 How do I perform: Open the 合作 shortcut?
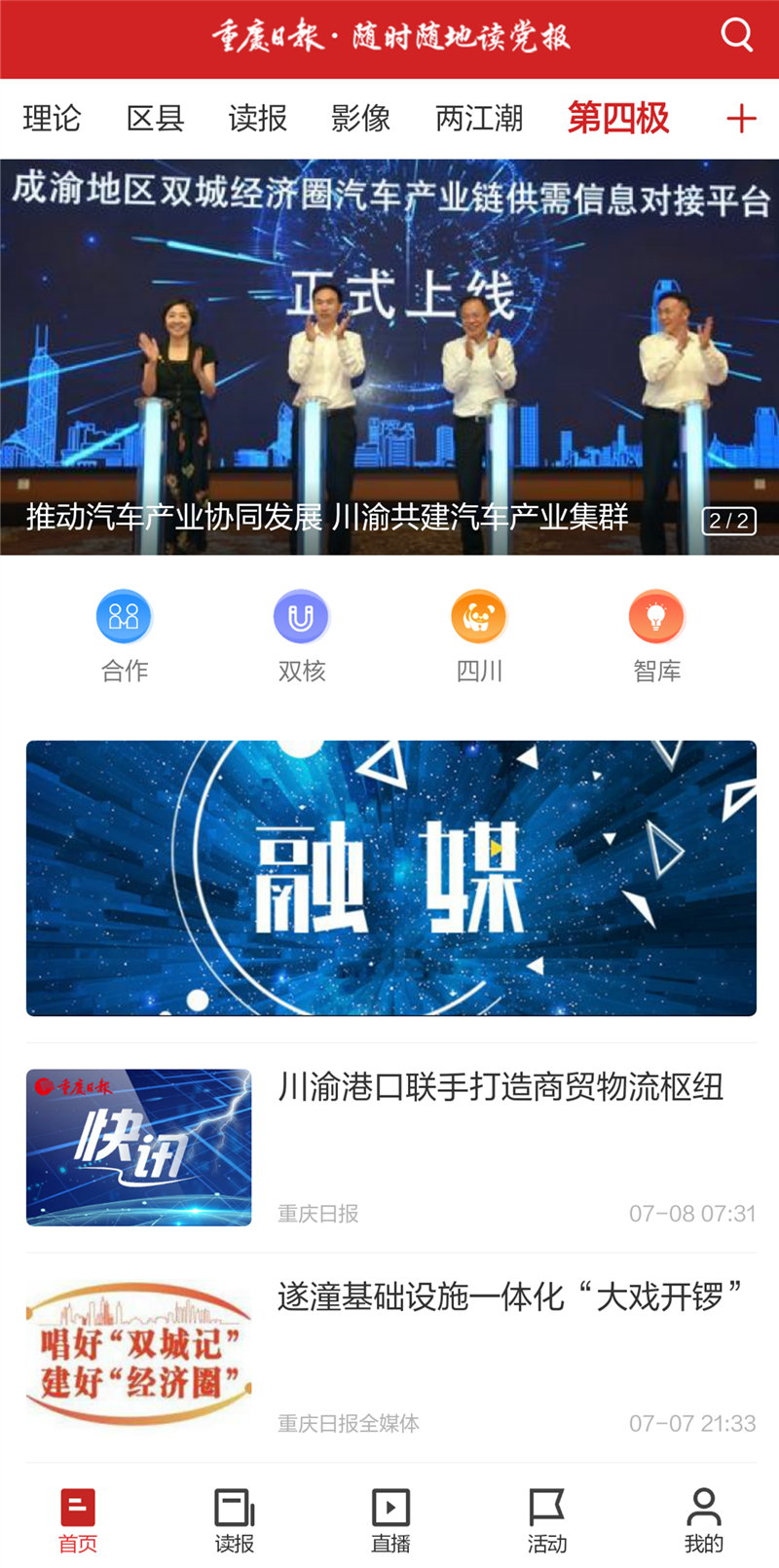tap(124, 635)
